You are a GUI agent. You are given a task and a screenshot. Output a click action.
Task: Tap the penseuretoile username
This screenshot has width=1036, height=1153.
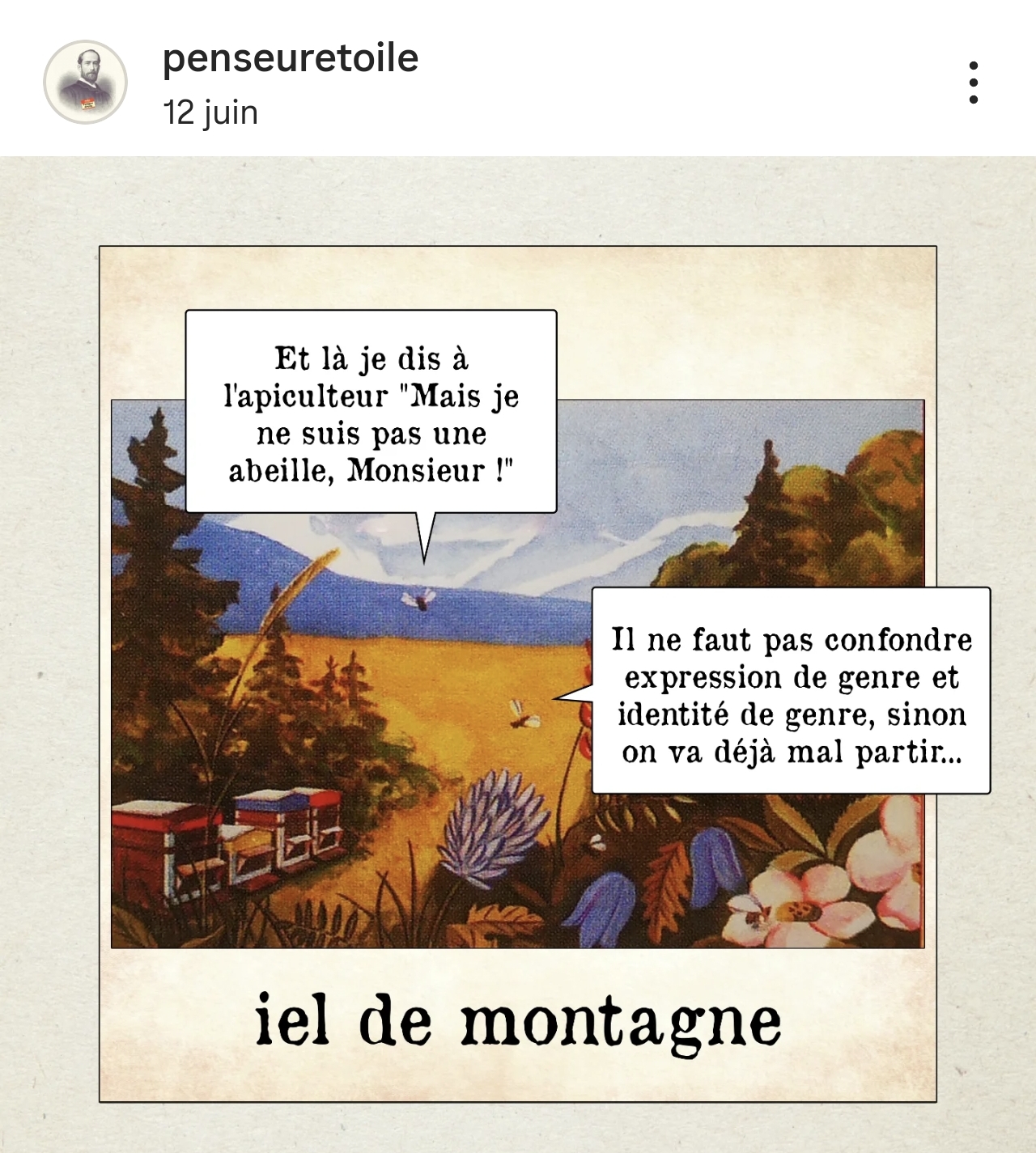pyautogui.click(x=290, y=58)
